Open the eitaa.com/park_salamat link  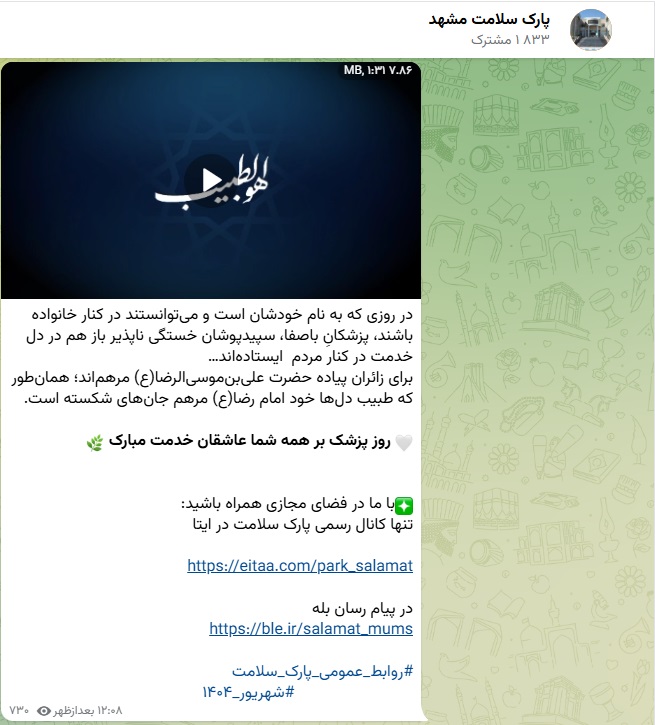pos(300,566)
